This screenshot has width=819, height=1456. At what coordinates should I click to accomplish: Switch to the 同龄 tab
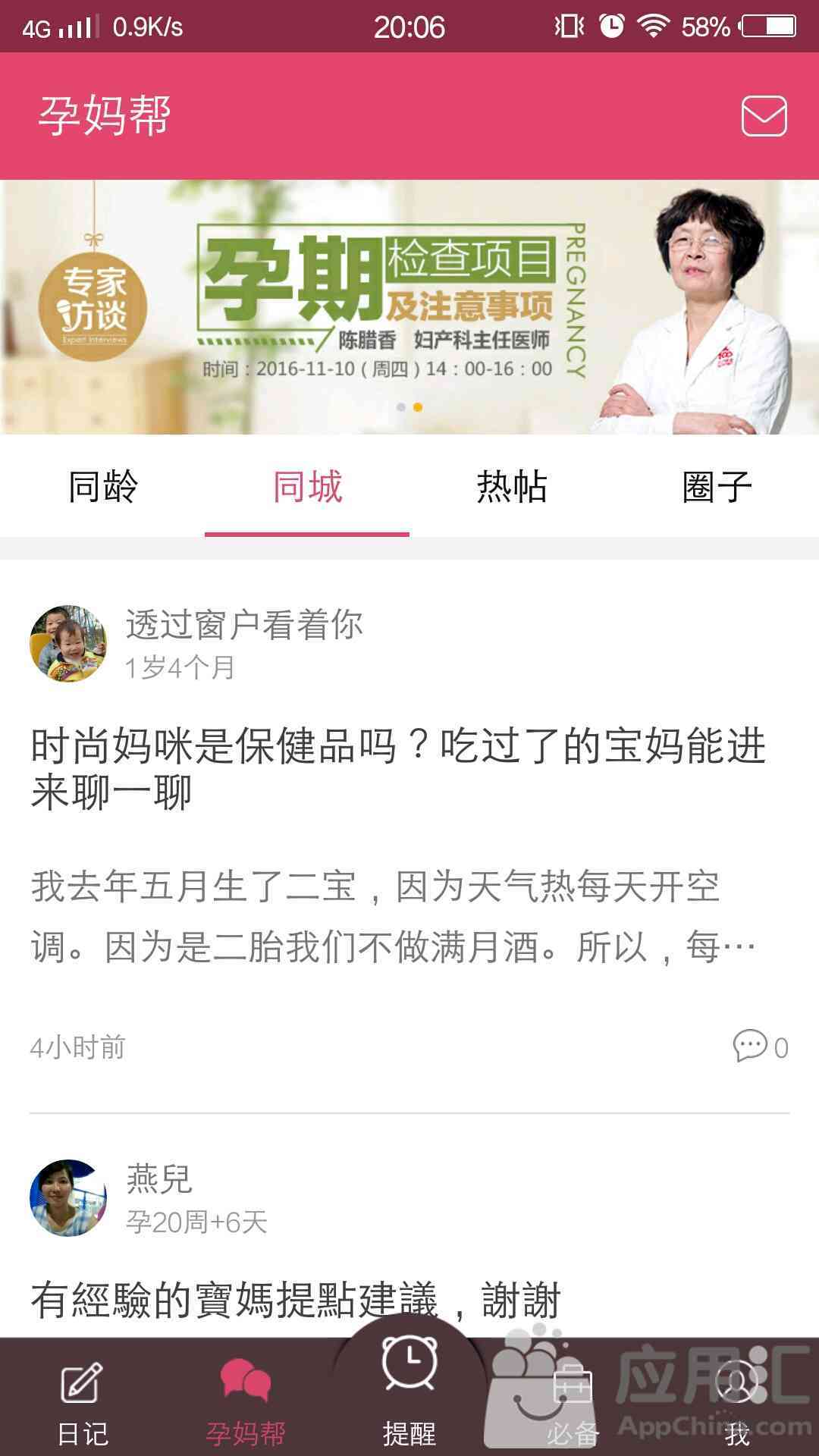pos(102,487)
